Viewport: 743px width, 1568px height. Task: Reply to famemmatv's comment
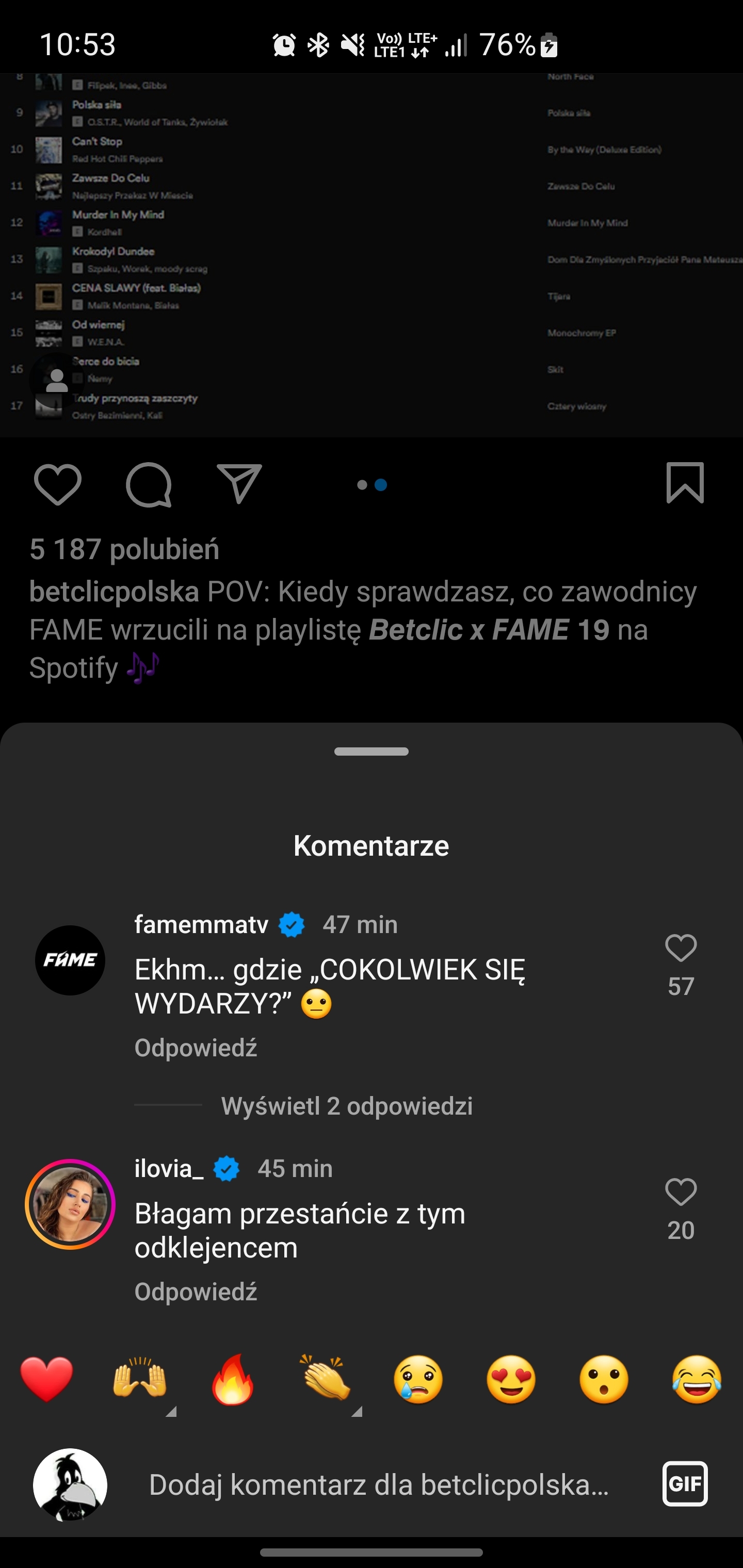pos(196,1048)
